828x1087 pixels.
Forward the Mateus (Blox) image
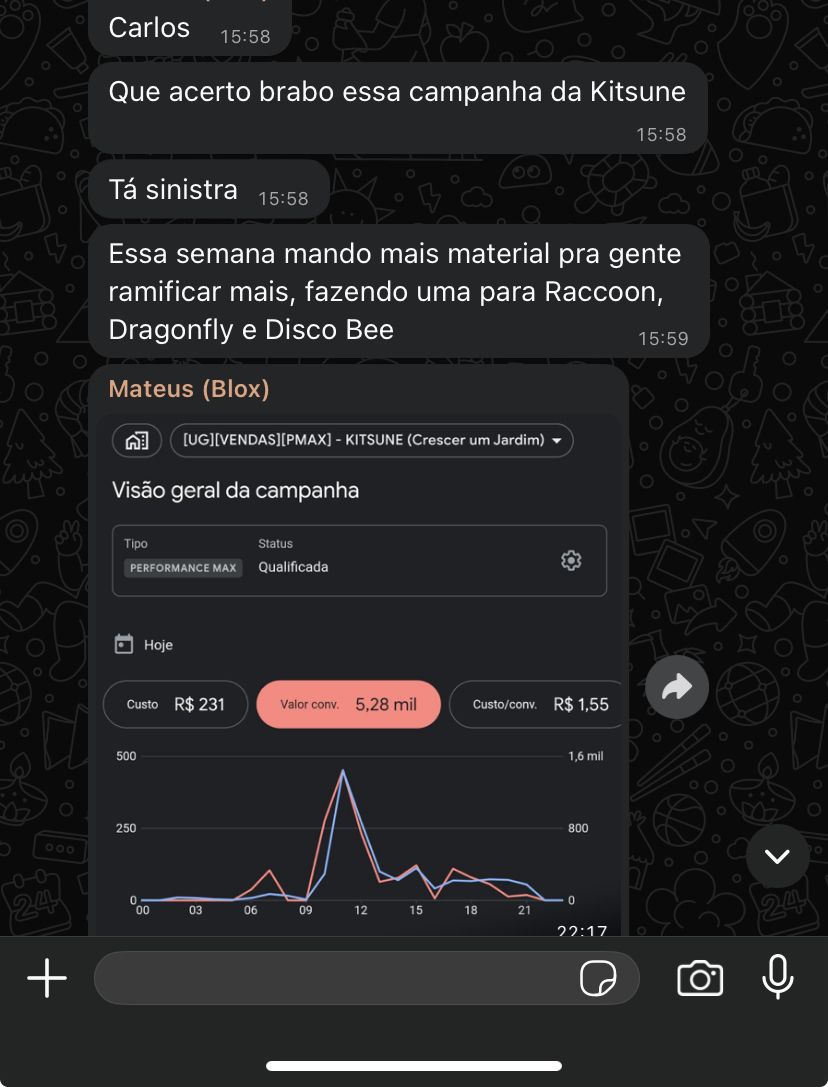[x=677, y=687]
